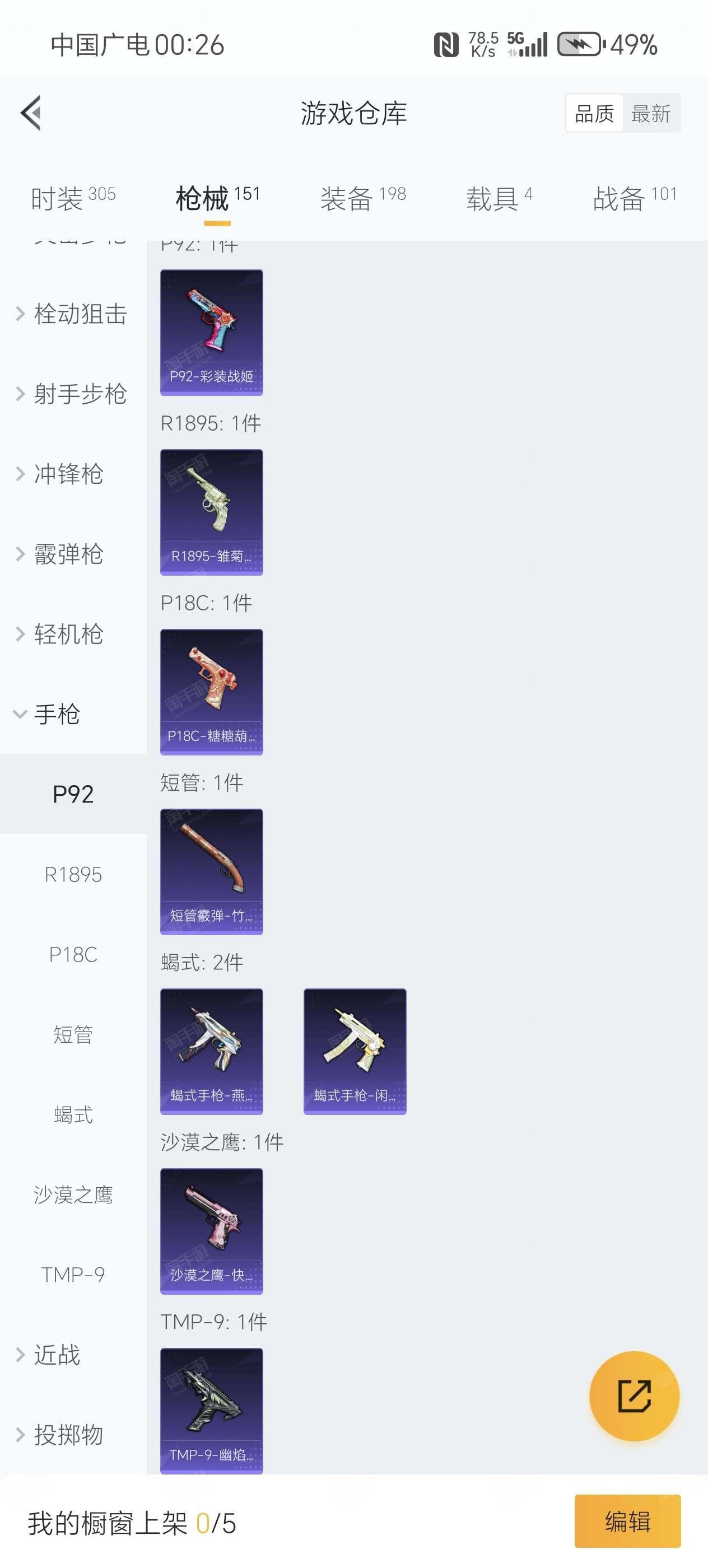
Task: Expand the 近战 category
Action: tap(56, 1354)
